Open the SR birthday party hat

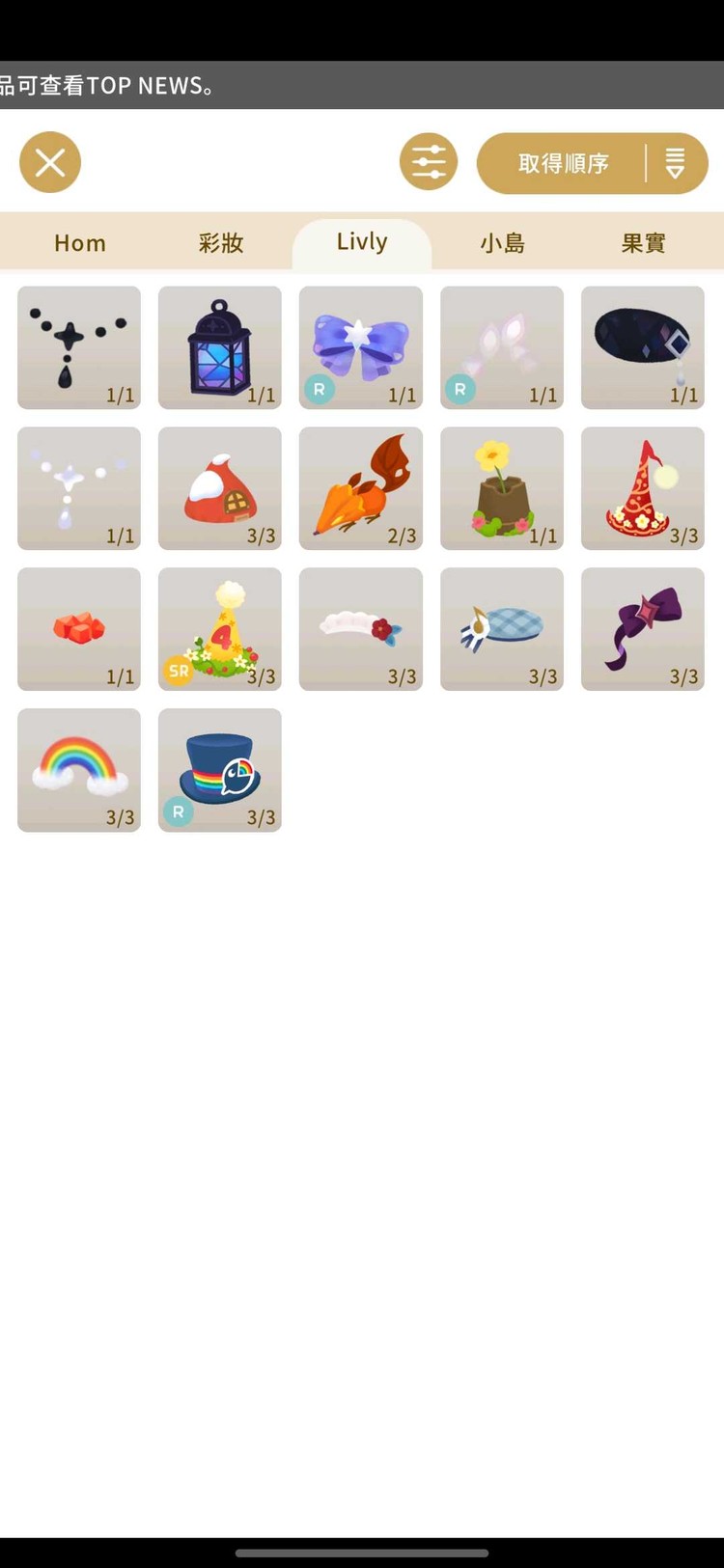[x=220, y=629]
